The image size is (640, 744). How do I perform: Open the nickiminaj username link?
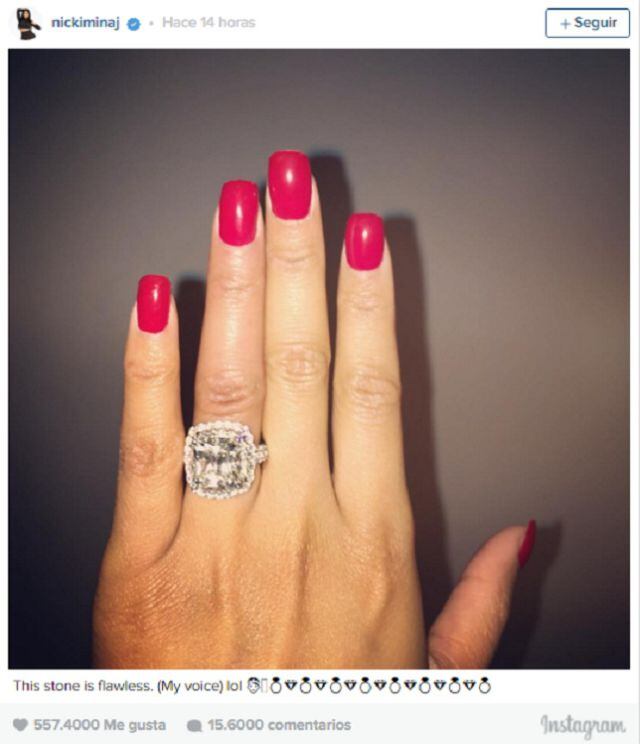pos(85,23)
